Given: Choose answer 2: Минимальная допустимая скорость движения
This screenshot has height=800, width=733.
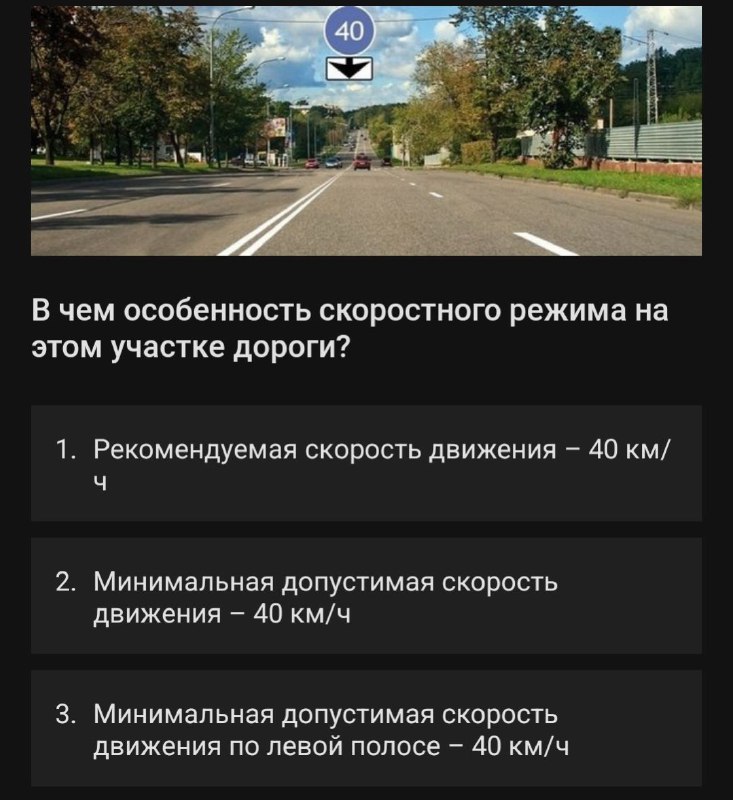Looking at the screenshot, I should [x=366, y=596].
